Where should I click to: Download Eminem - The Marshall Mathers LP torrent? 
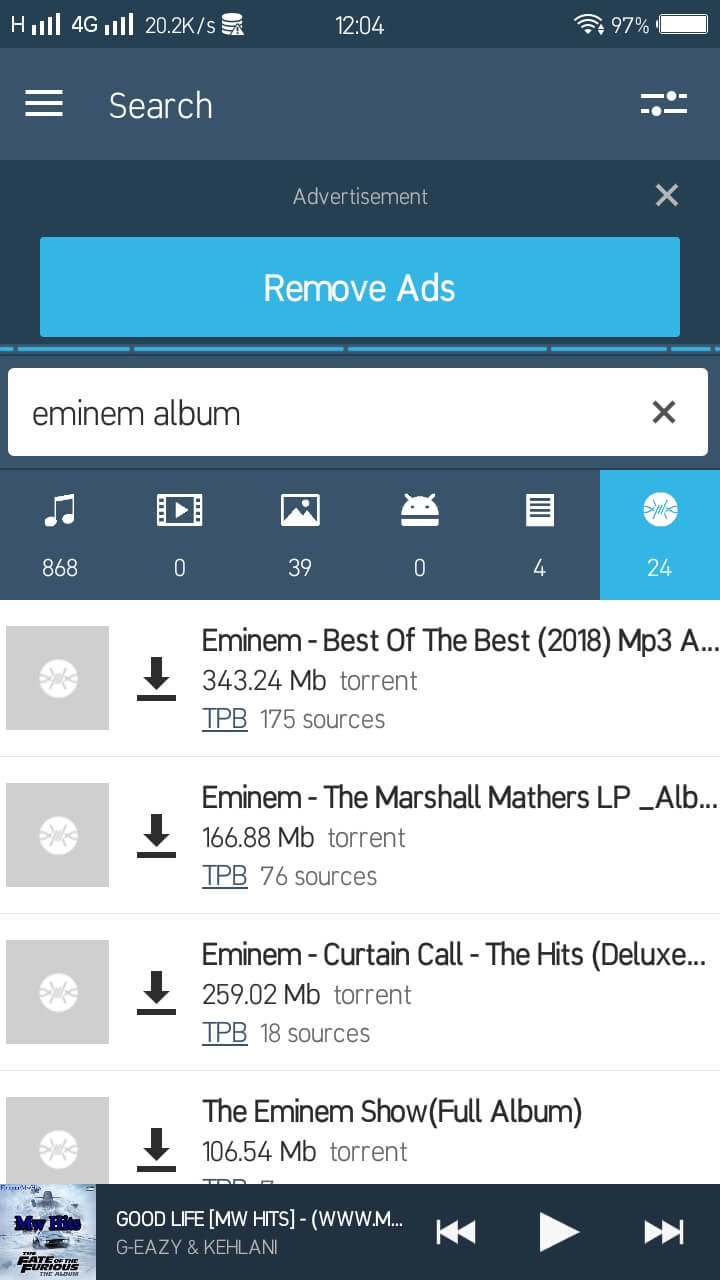point(156,835)
